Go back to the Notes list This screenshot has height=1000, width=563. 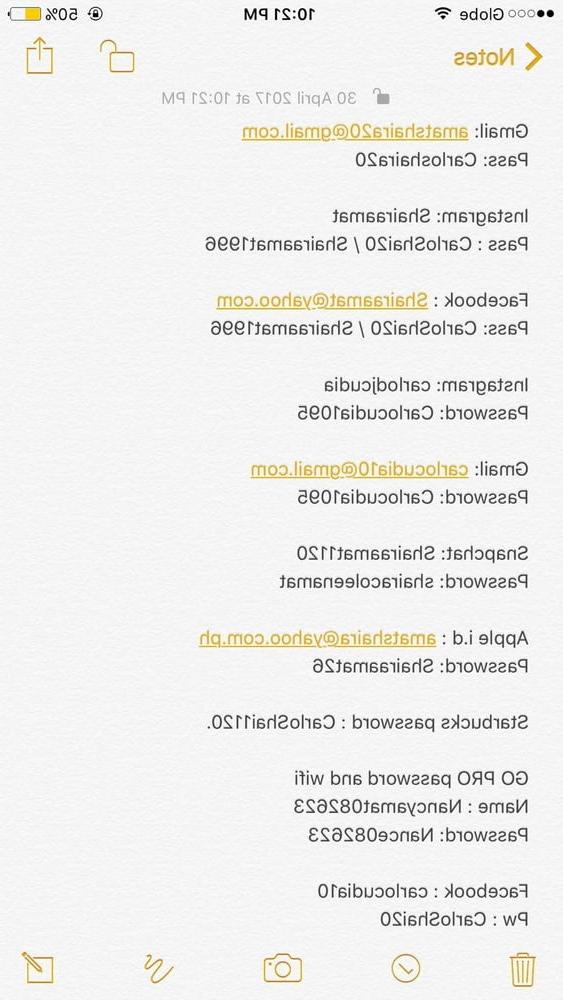click(x=498, y=57)
